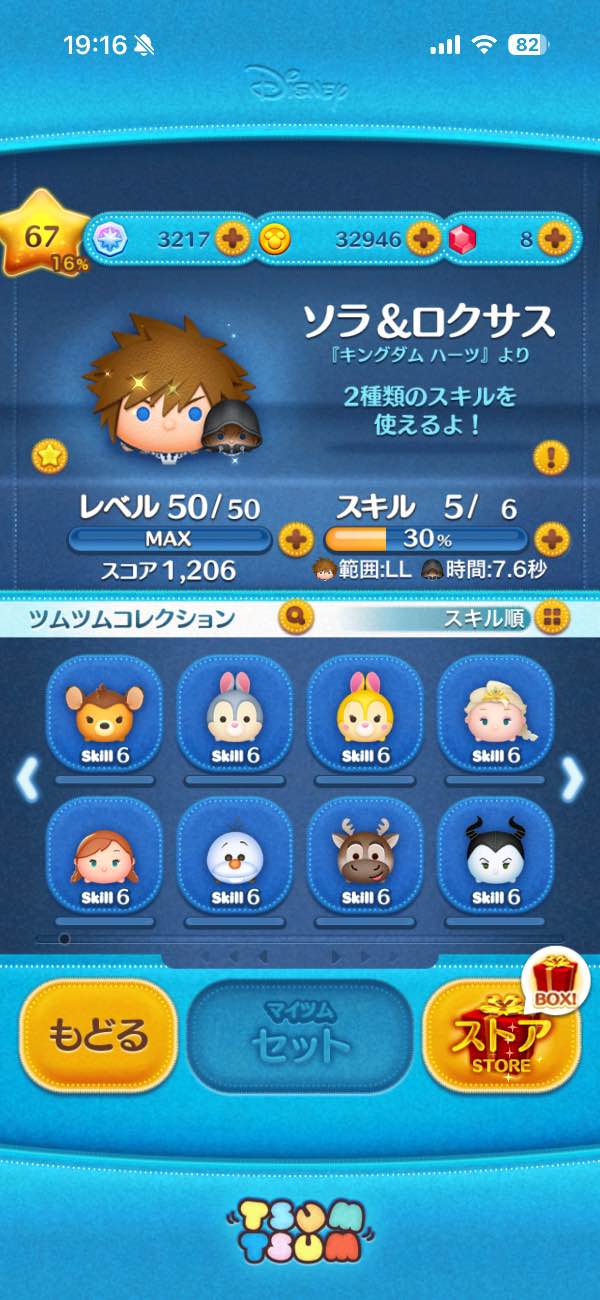Image resolution: width=600 pixels, height=1300 pixels.
Task: Tap the plus next to the skill bar
Action: coord(551,540)
